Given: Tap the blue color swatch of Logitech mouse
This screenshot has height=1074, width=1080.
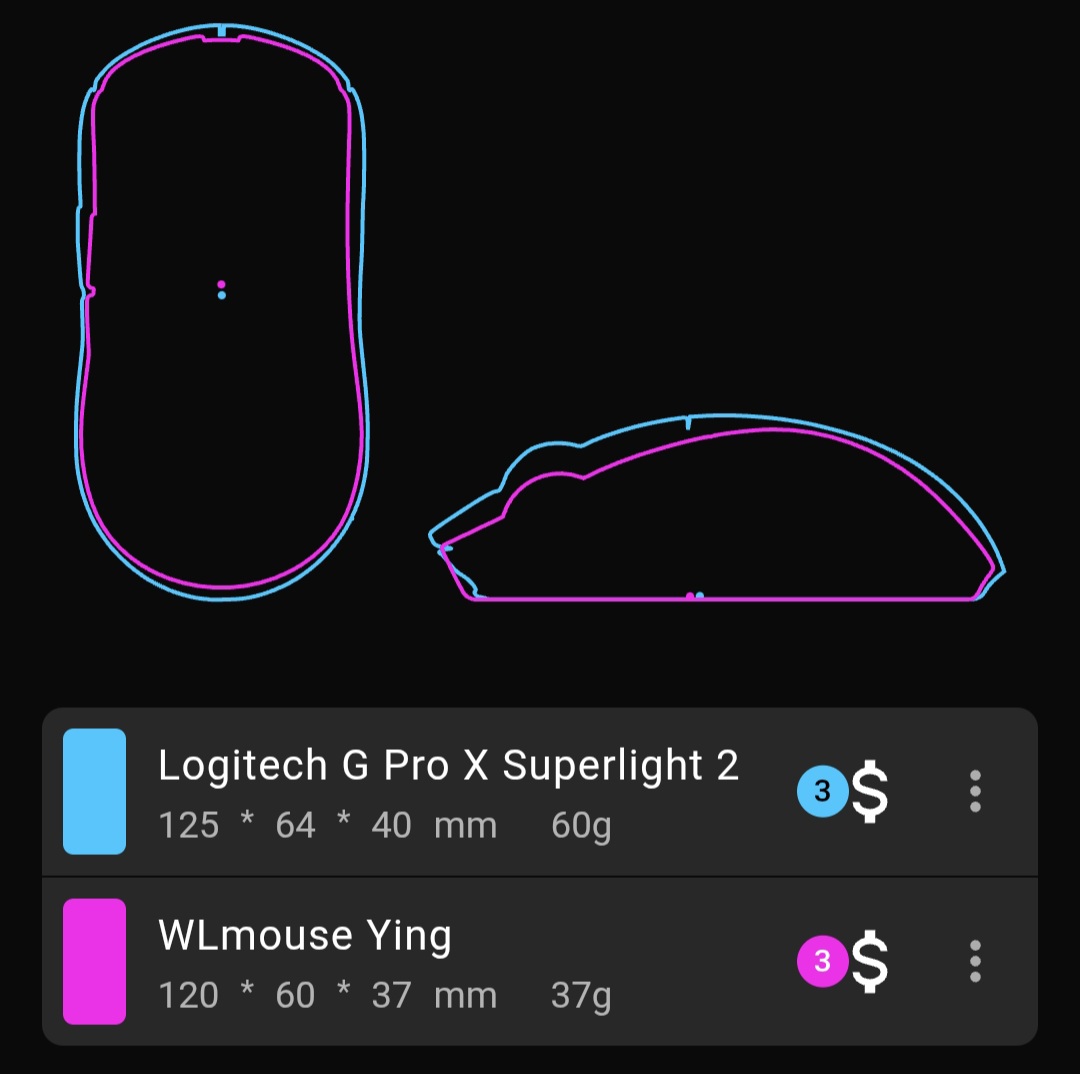Looking at the screenshot, I should tap(94, 791).
